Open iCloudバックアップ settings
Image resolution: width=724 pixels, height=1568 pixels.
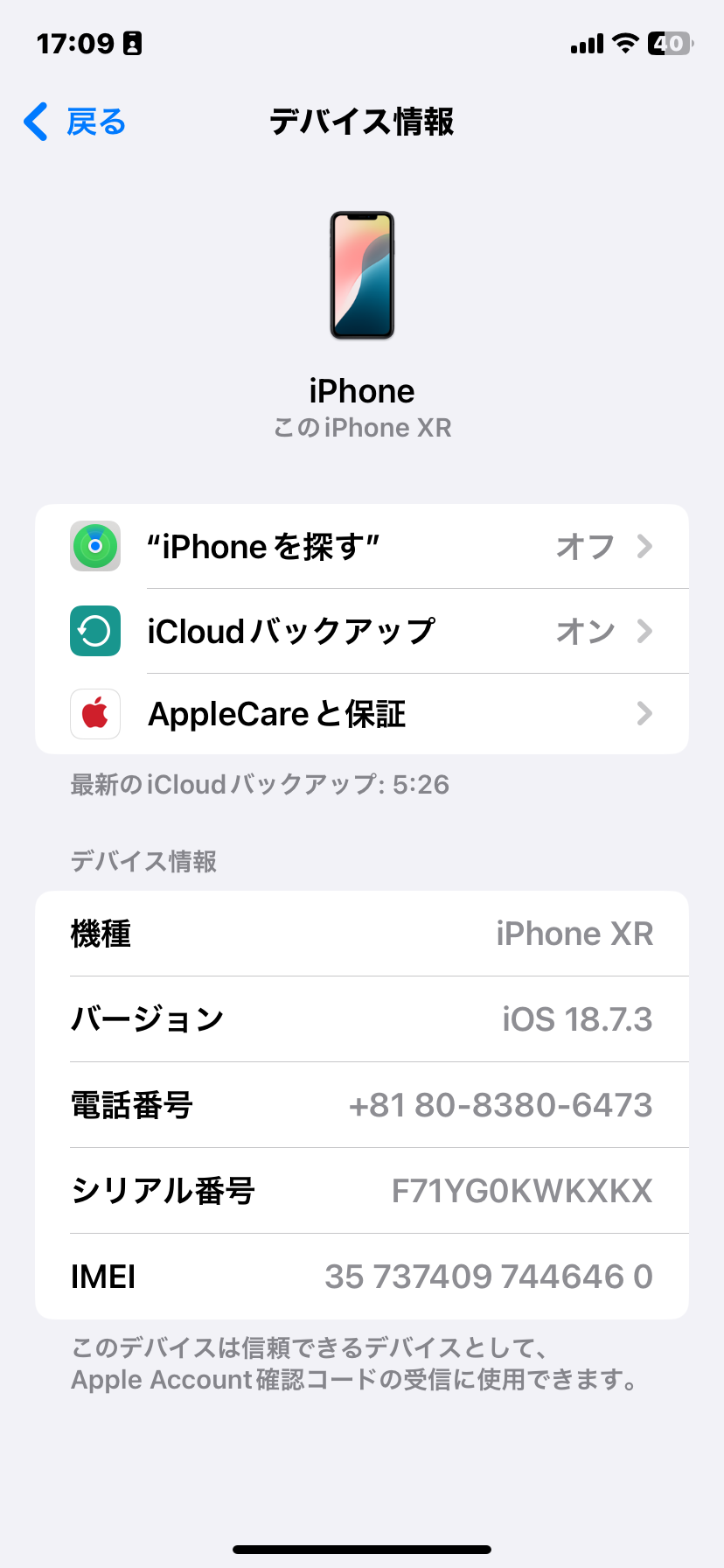coord(362,631)
